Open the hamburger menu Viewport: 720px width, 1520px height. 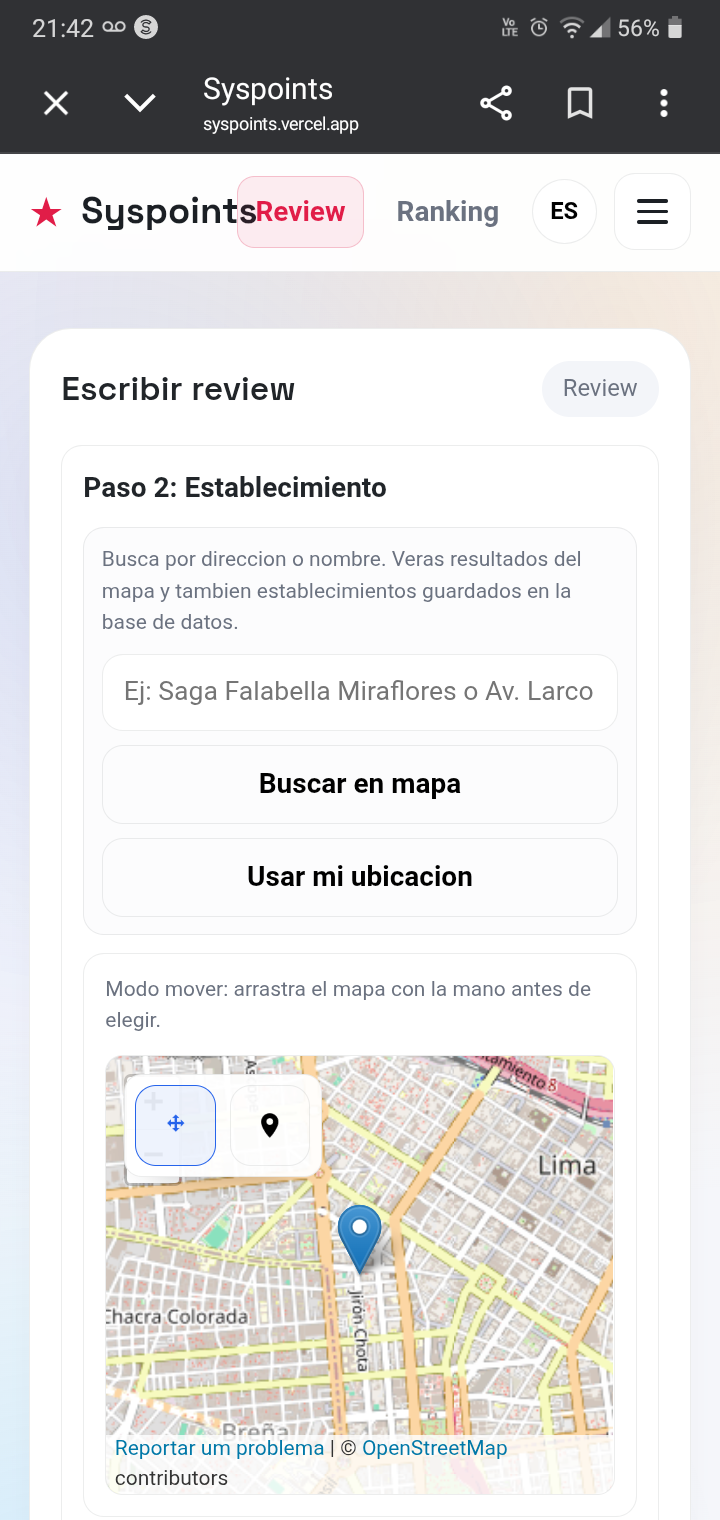pos(652,212)
